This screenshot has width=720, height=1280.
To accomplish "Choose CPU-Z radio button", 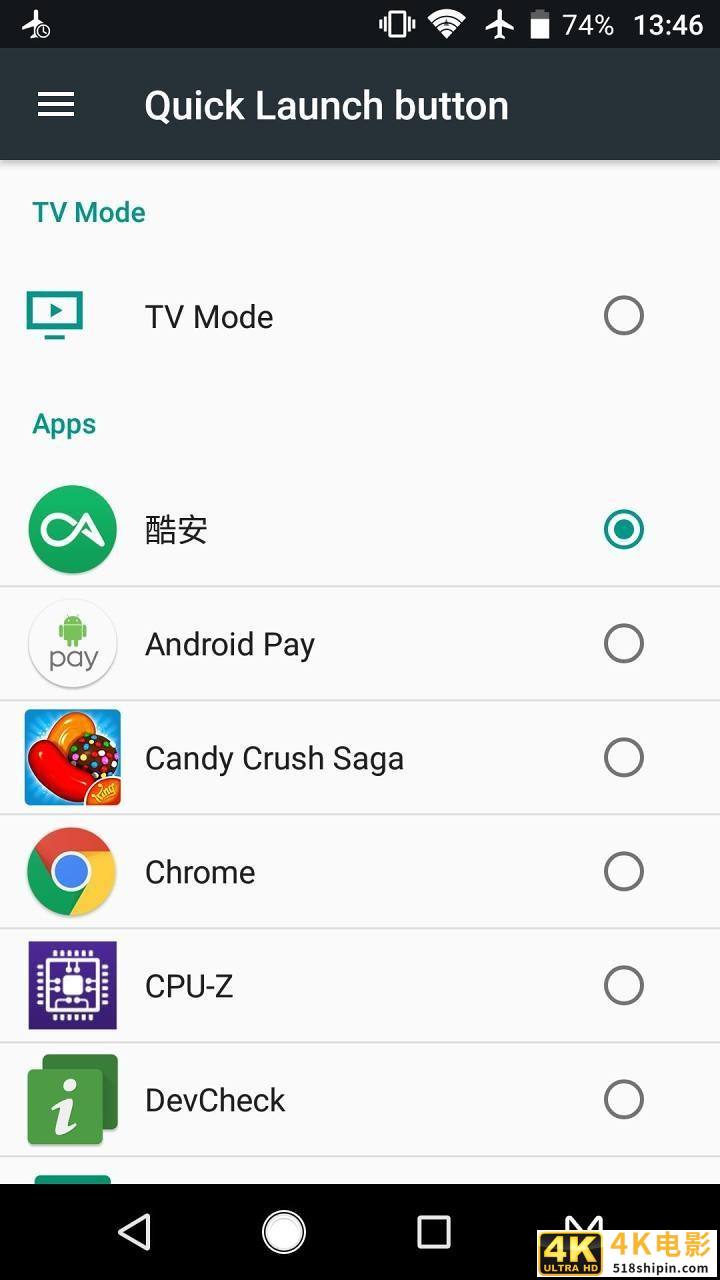I will [x=623, y=985].
